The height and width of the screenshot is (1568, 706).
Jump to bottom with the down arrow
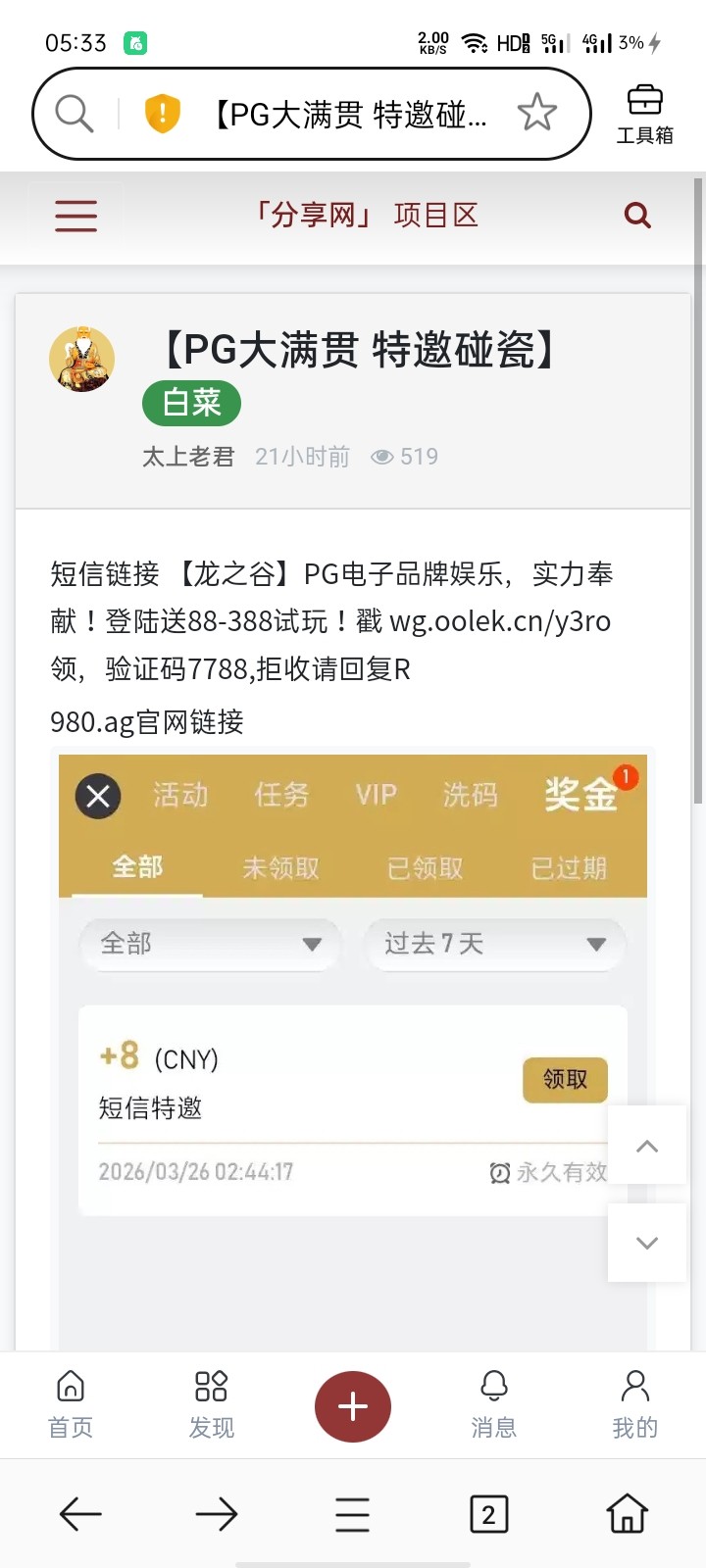647,1243
